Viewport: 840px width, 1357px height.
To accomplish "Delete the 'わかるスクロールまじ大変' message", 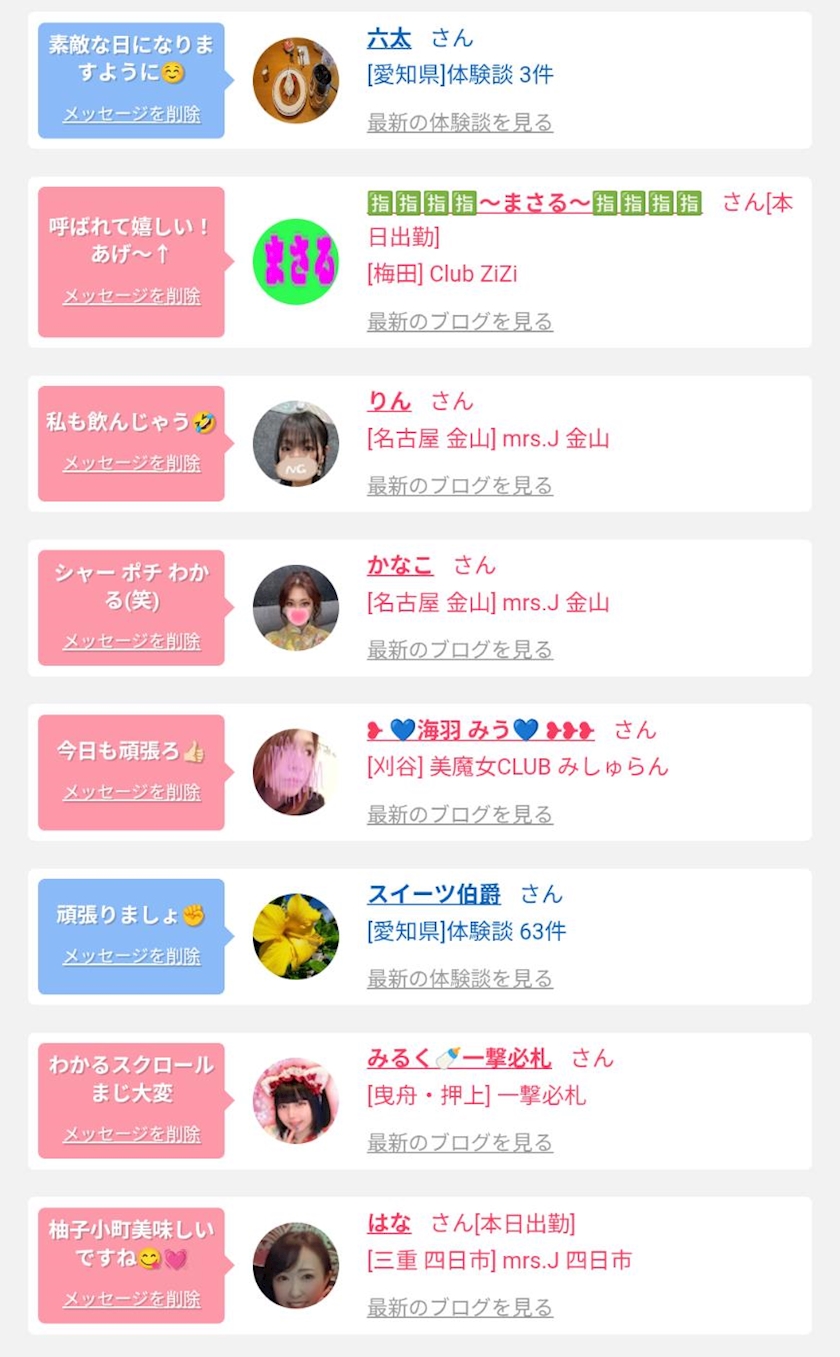I will tap(131, 1134).
